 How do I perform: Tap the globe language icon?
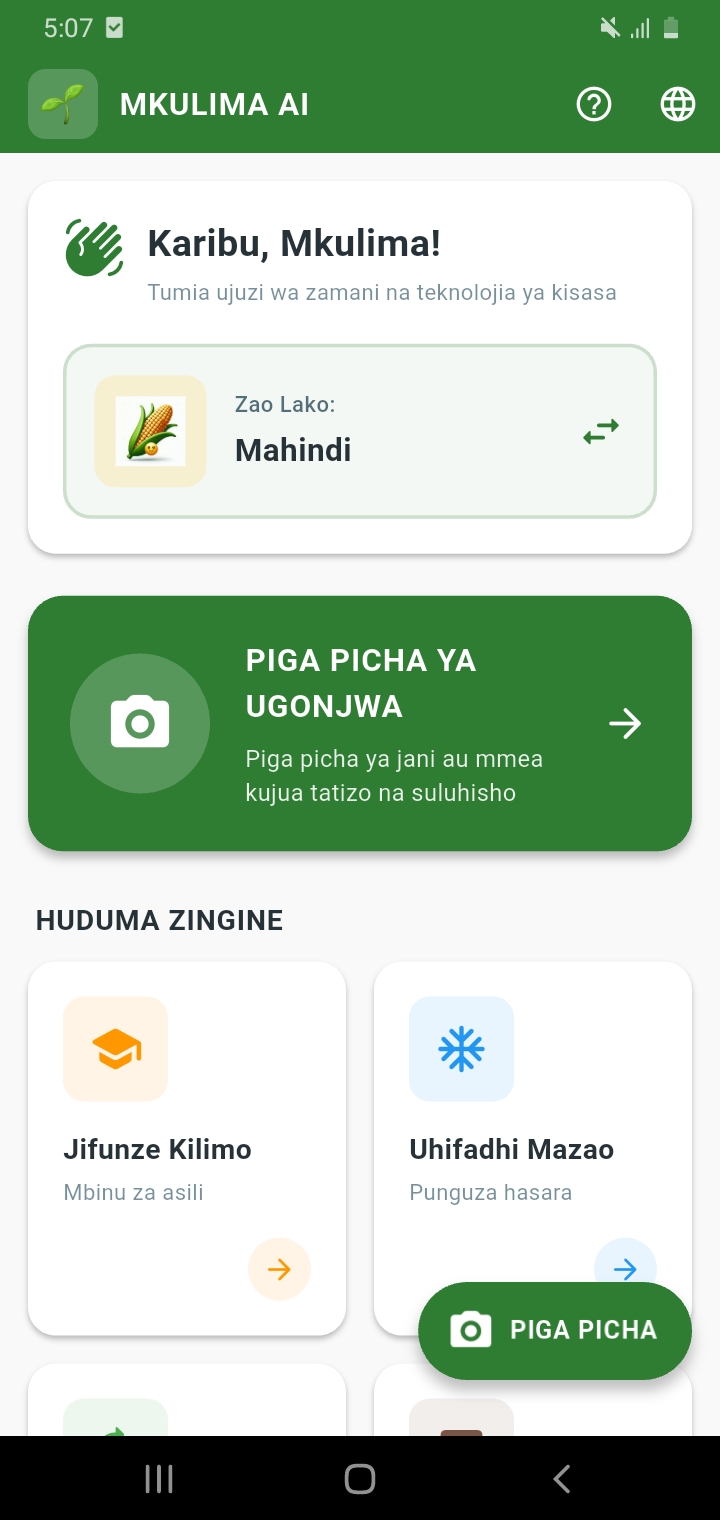point(677,103)
